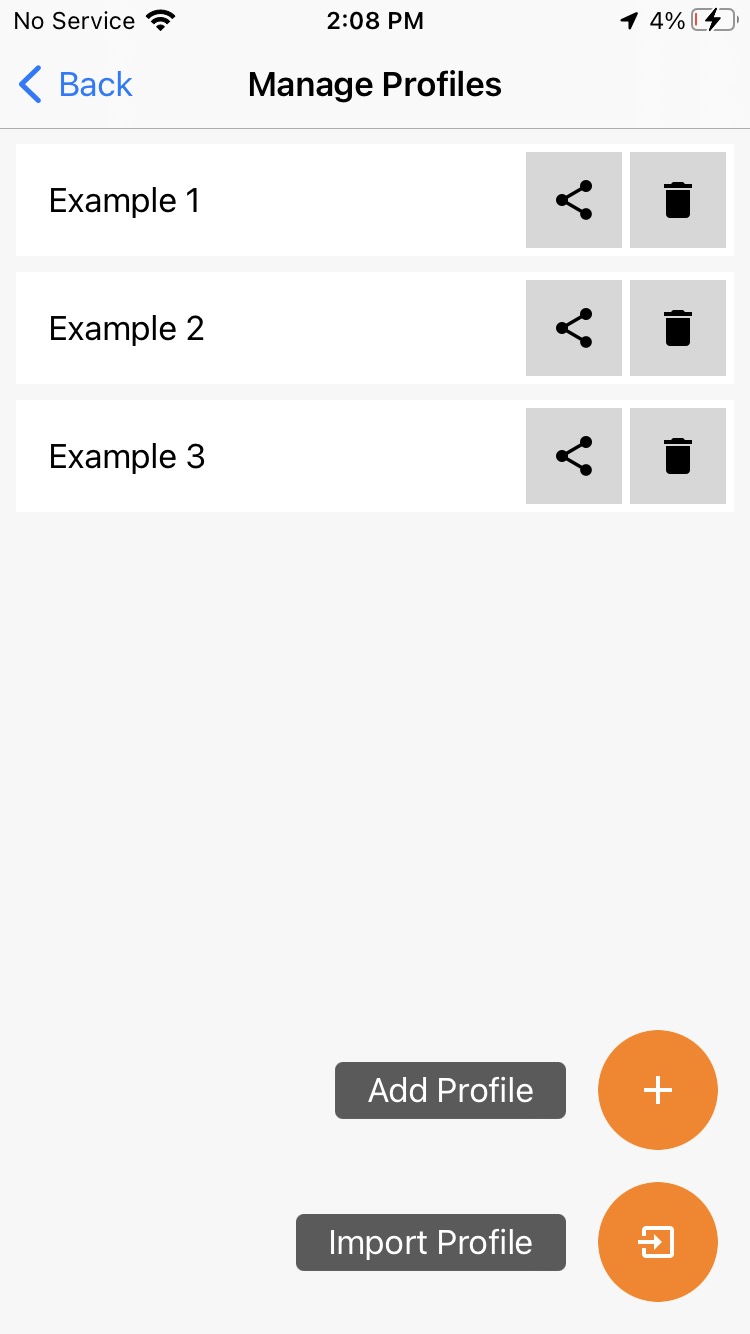Go back from Manage Profiles
Image resolution: width=750 pixels, height=1334 pixels.
click(x=76, y=85)
